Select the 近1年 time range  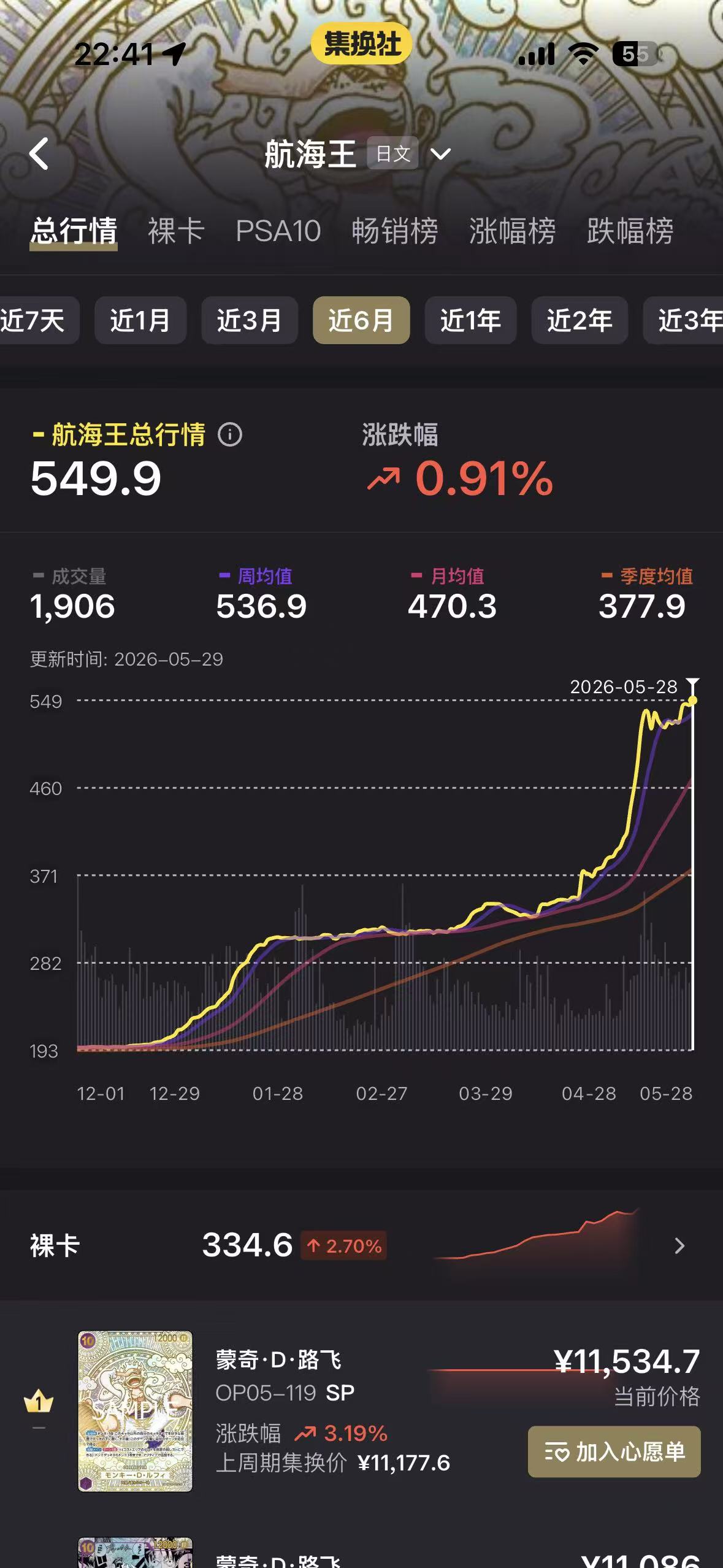(471, 320)
